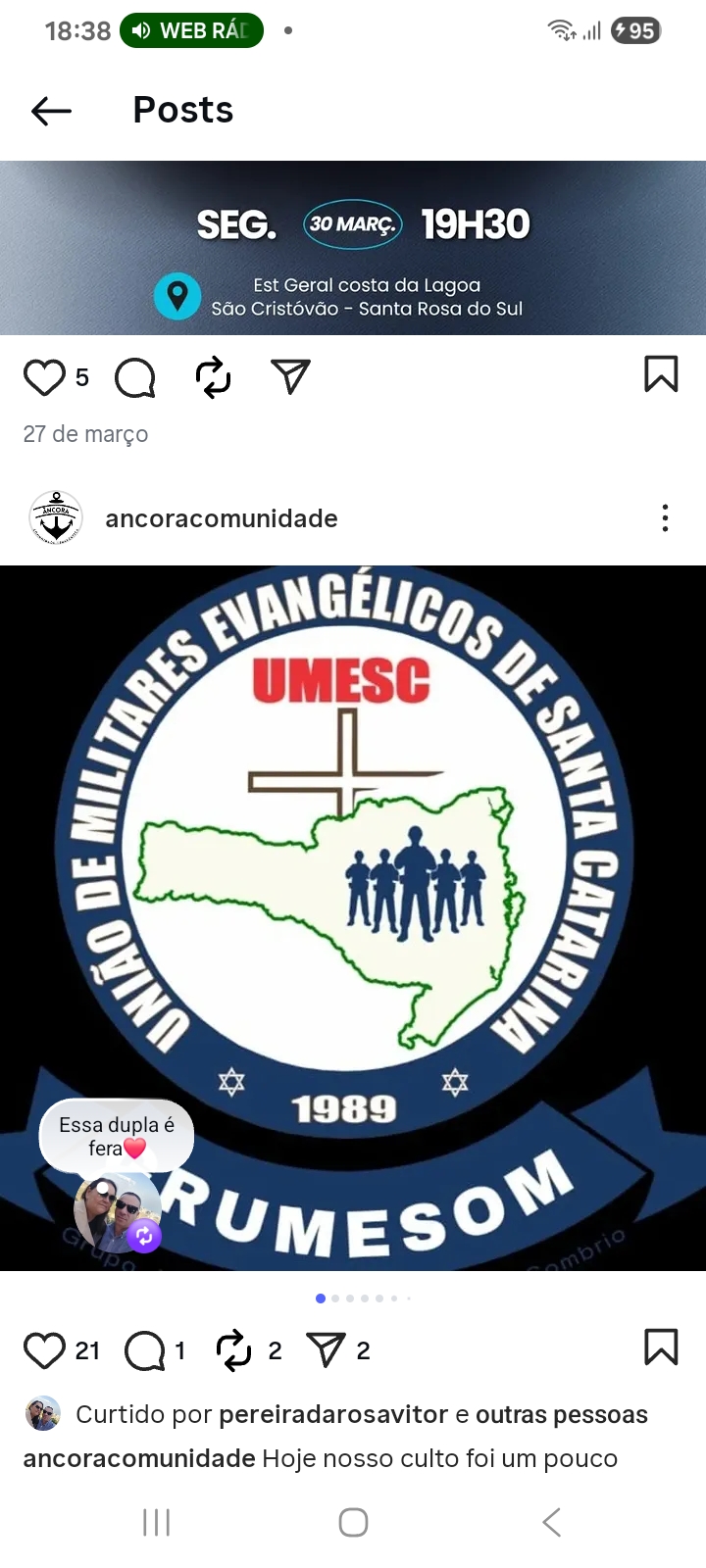
Task: Select the second carousel dot
Action: click(x=335, y=1298)
